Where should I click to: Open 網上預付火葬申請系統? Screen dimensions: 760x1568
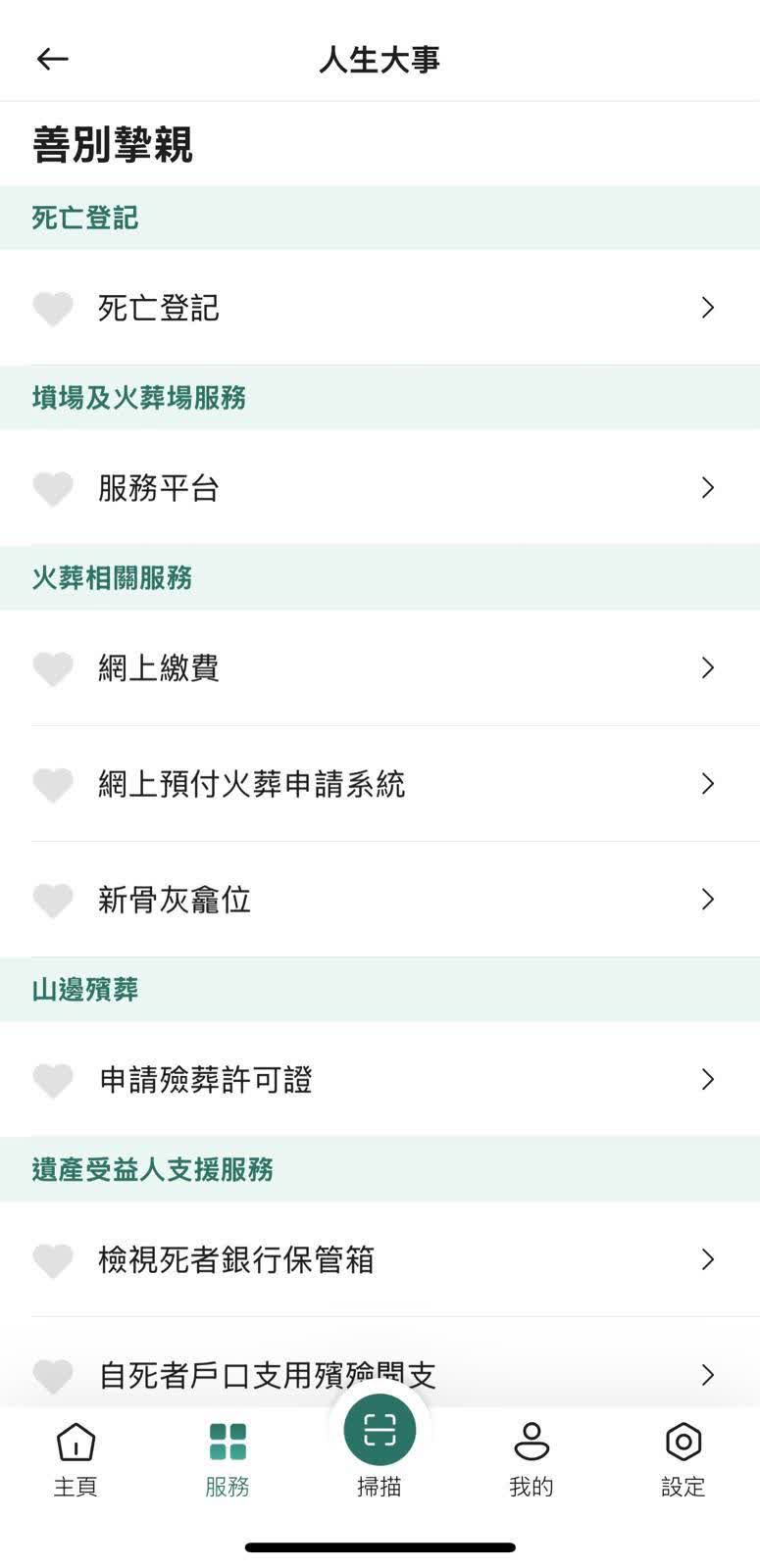(392, 784)
